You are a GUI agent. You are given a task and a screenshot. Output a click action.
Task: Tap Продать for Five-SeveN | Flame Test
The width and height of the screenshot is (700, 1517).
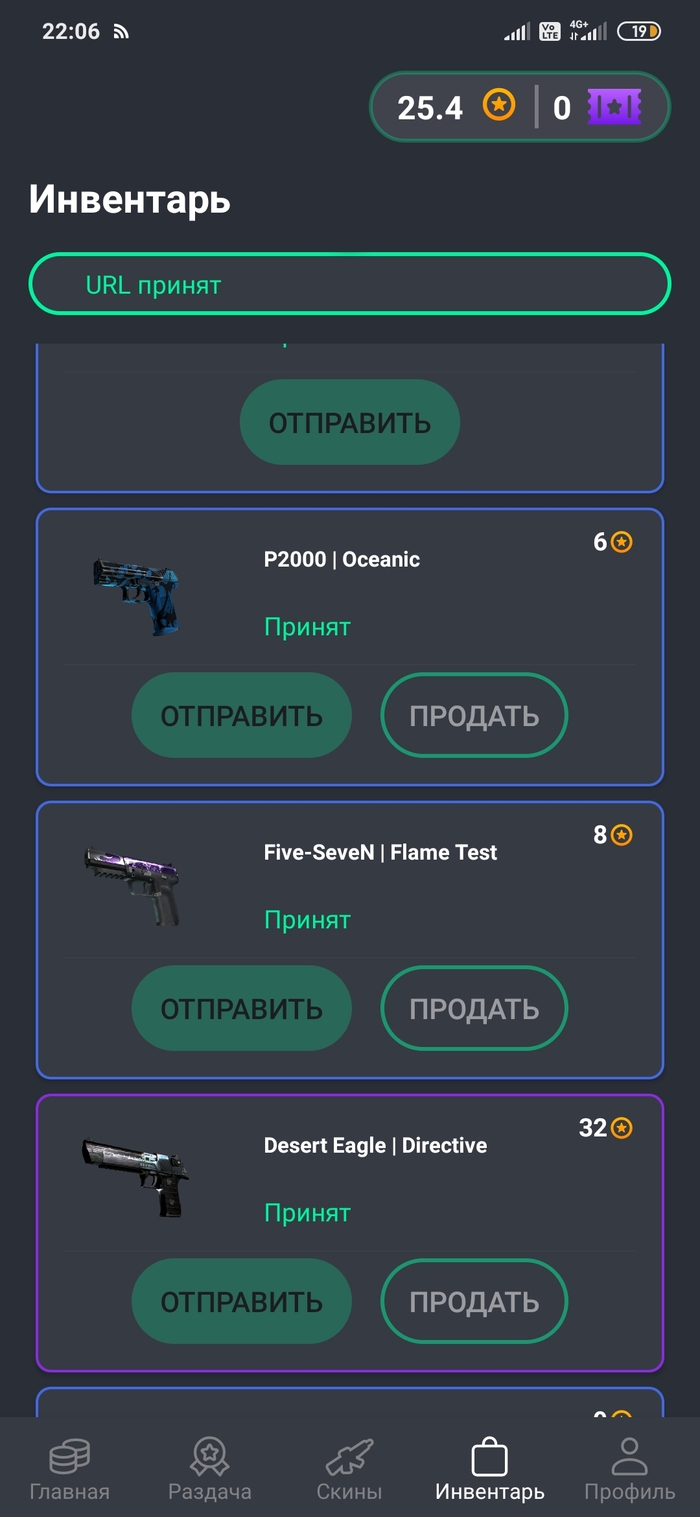(474, 1008)
